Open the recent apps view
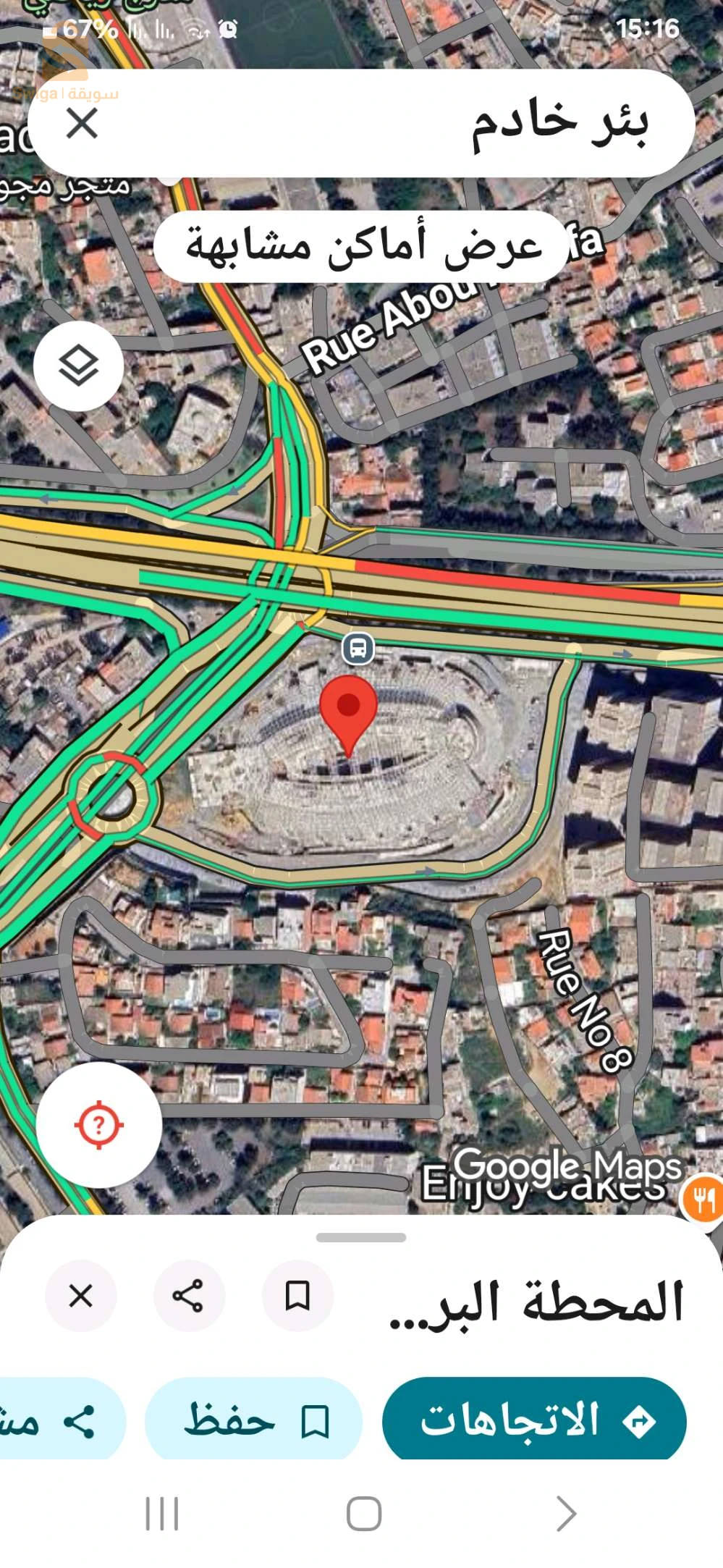This screenshot has height=1568, width=723. pos(162,1513)
